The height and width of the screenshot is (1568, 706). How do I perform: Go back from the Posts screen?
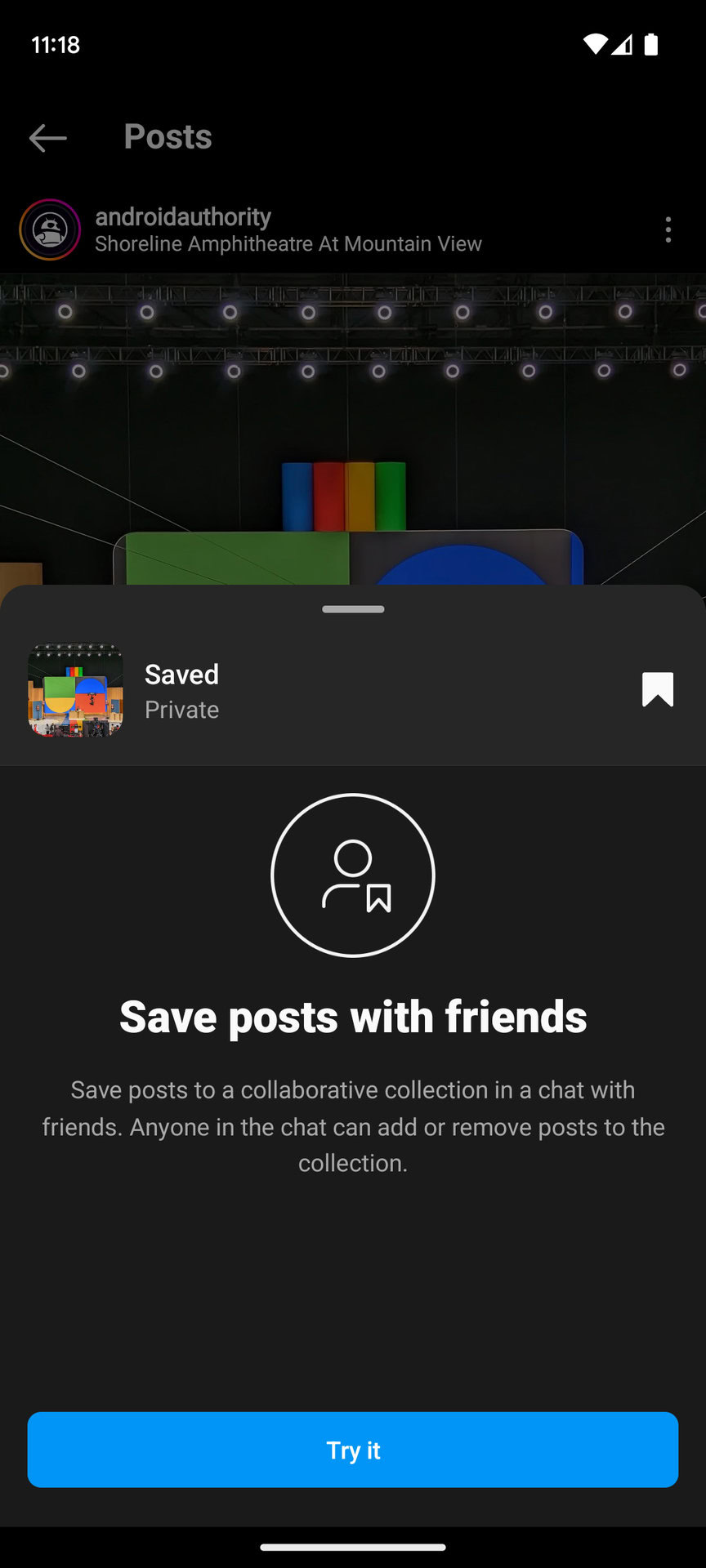pyautogui.click(x=47, y=138)
